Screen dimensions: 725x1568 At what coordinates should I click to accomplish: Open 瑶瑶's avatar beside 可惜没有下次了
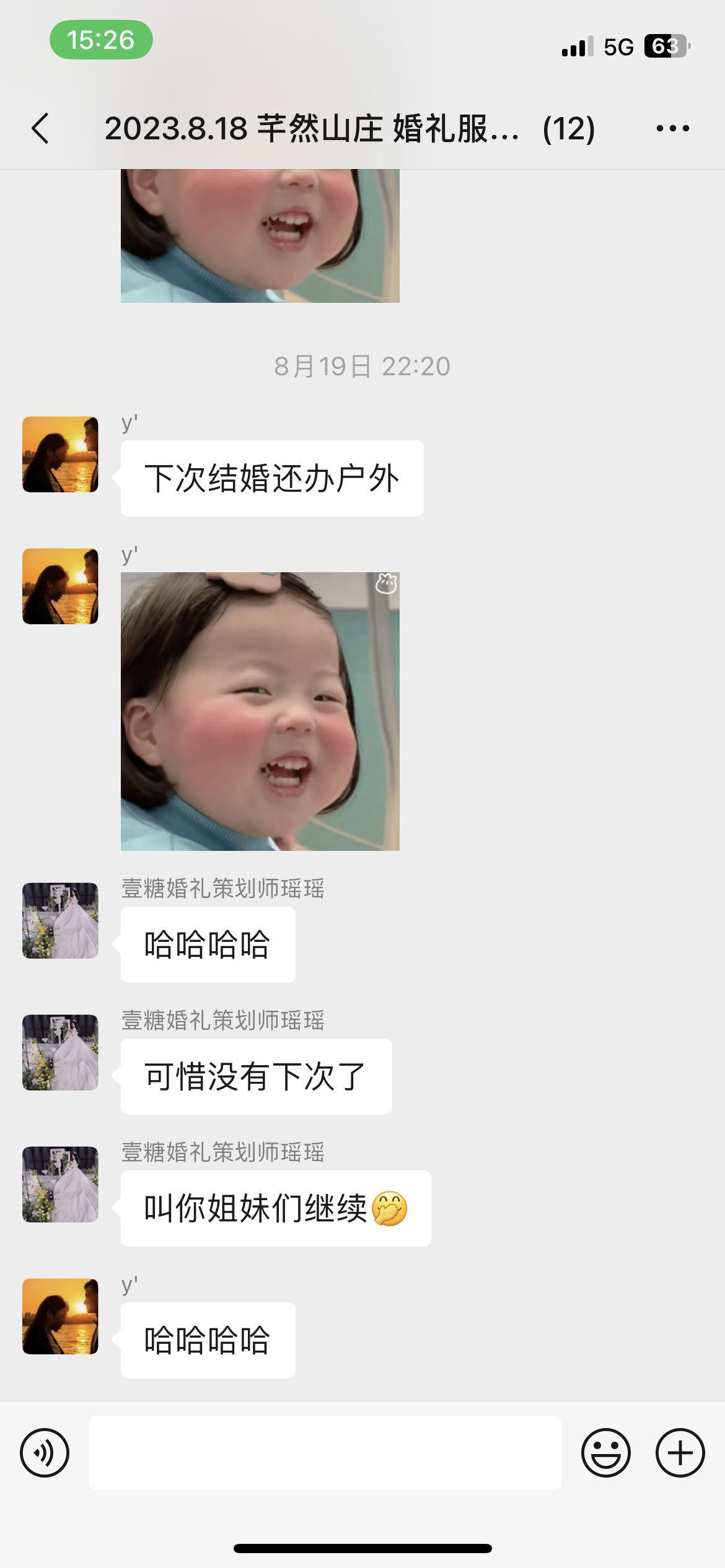pyautogui.click(x=60, y=1052)
